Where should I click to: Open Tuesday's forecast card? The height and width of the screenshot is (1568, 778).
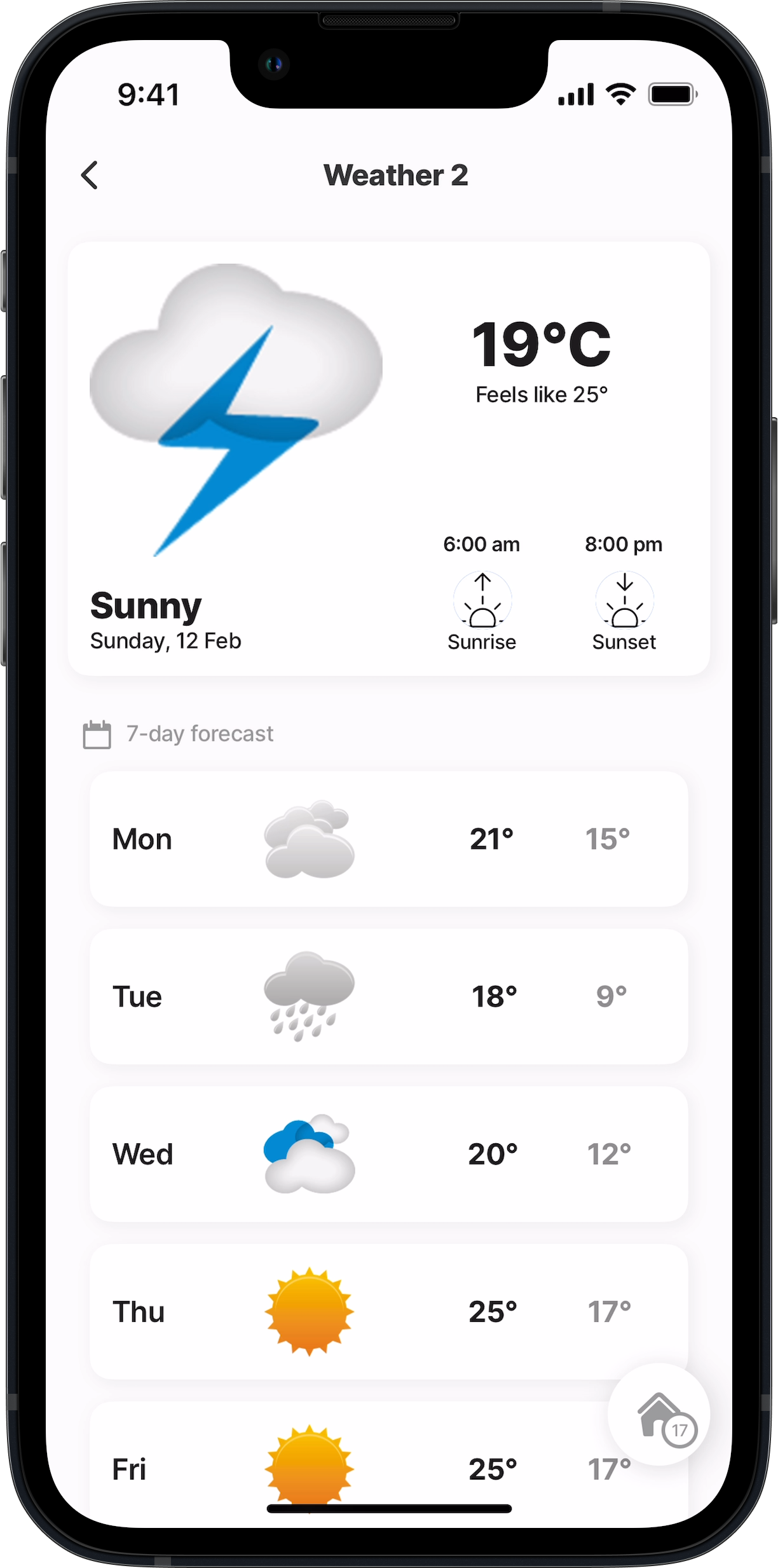(x=388, y=996)
